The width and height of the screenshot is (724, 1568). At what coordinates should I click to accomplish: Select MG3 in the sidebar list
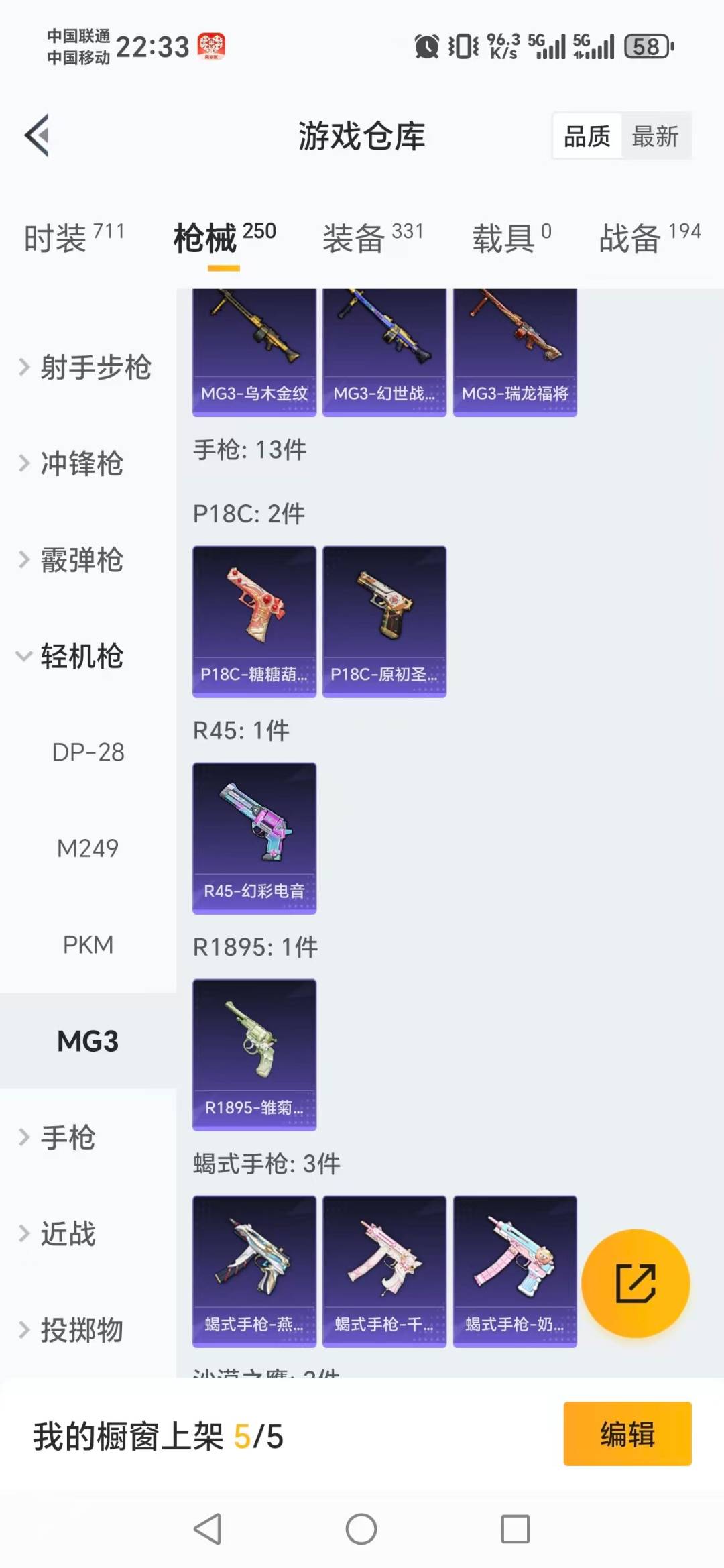coord(88,1041)
